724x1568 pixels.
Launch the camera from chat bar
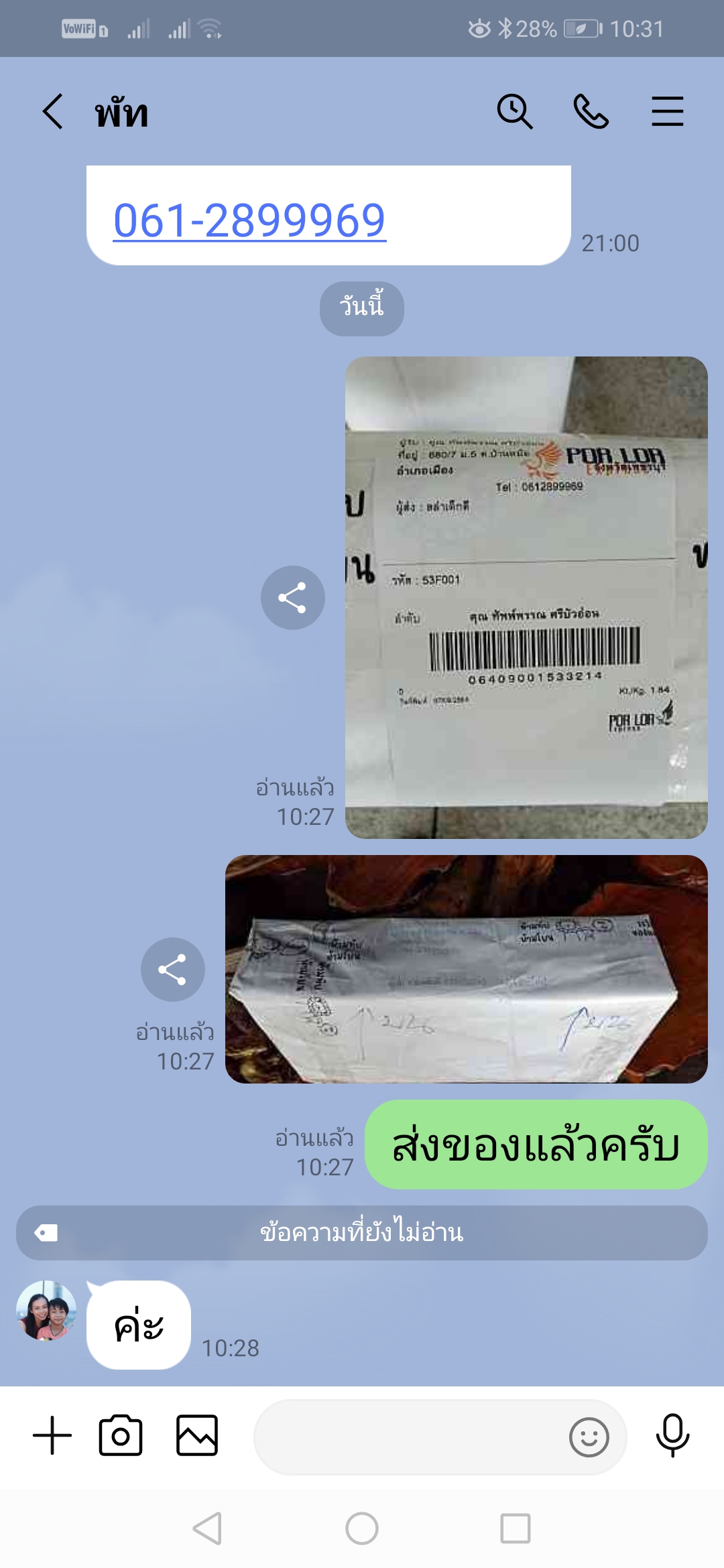click(121, 1436)
